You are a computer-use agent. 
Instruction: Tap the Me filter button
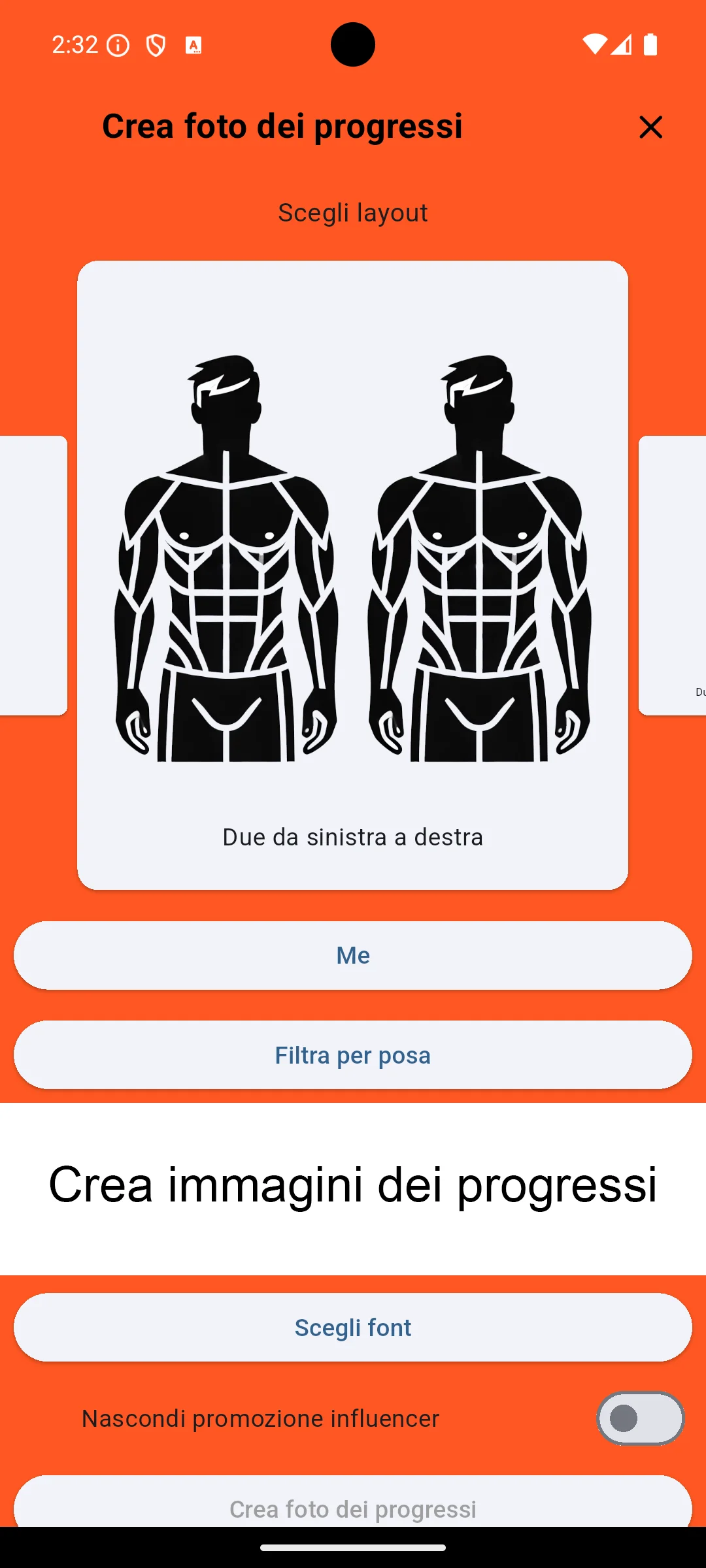pos(353,955)
